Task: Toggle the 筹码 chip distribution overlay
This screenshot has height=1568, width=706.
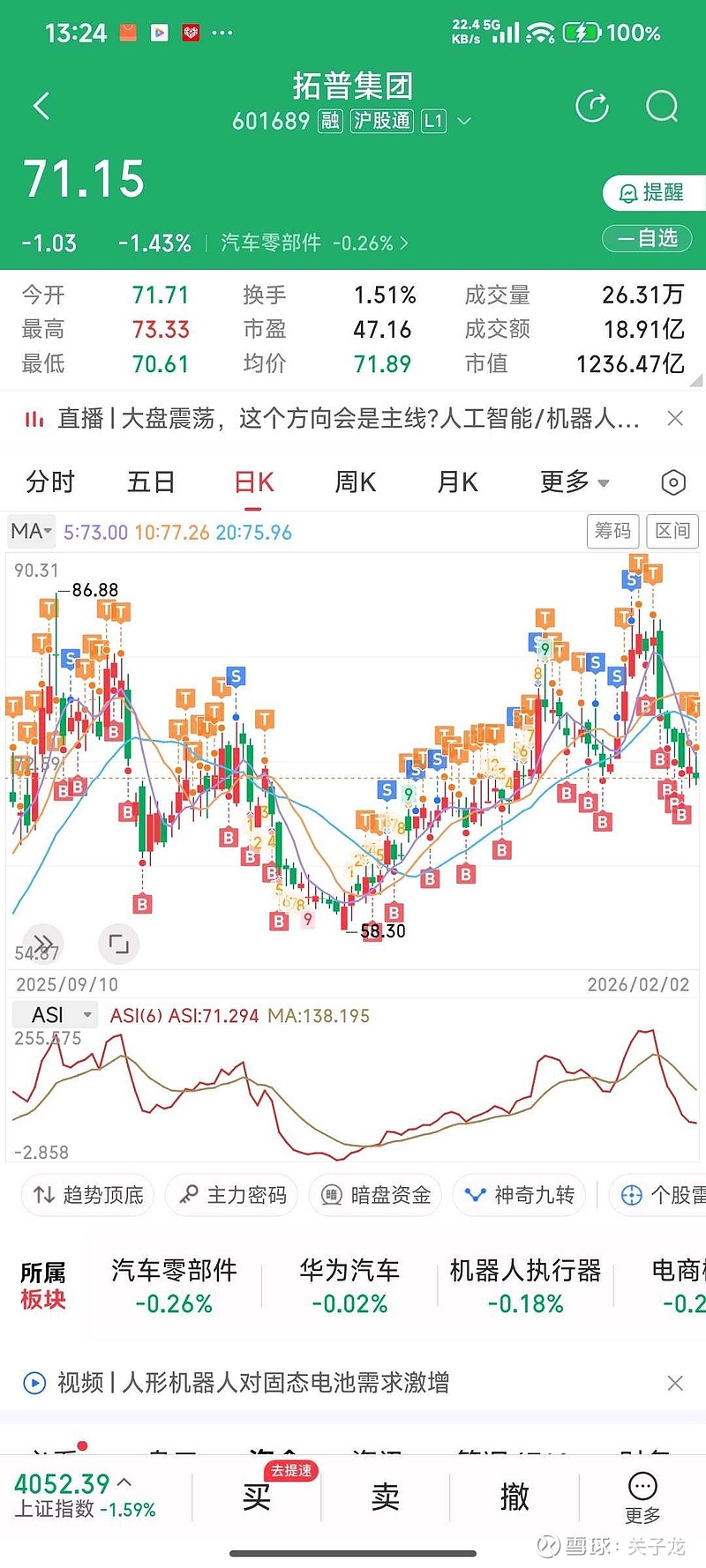Action: point(613,532)
